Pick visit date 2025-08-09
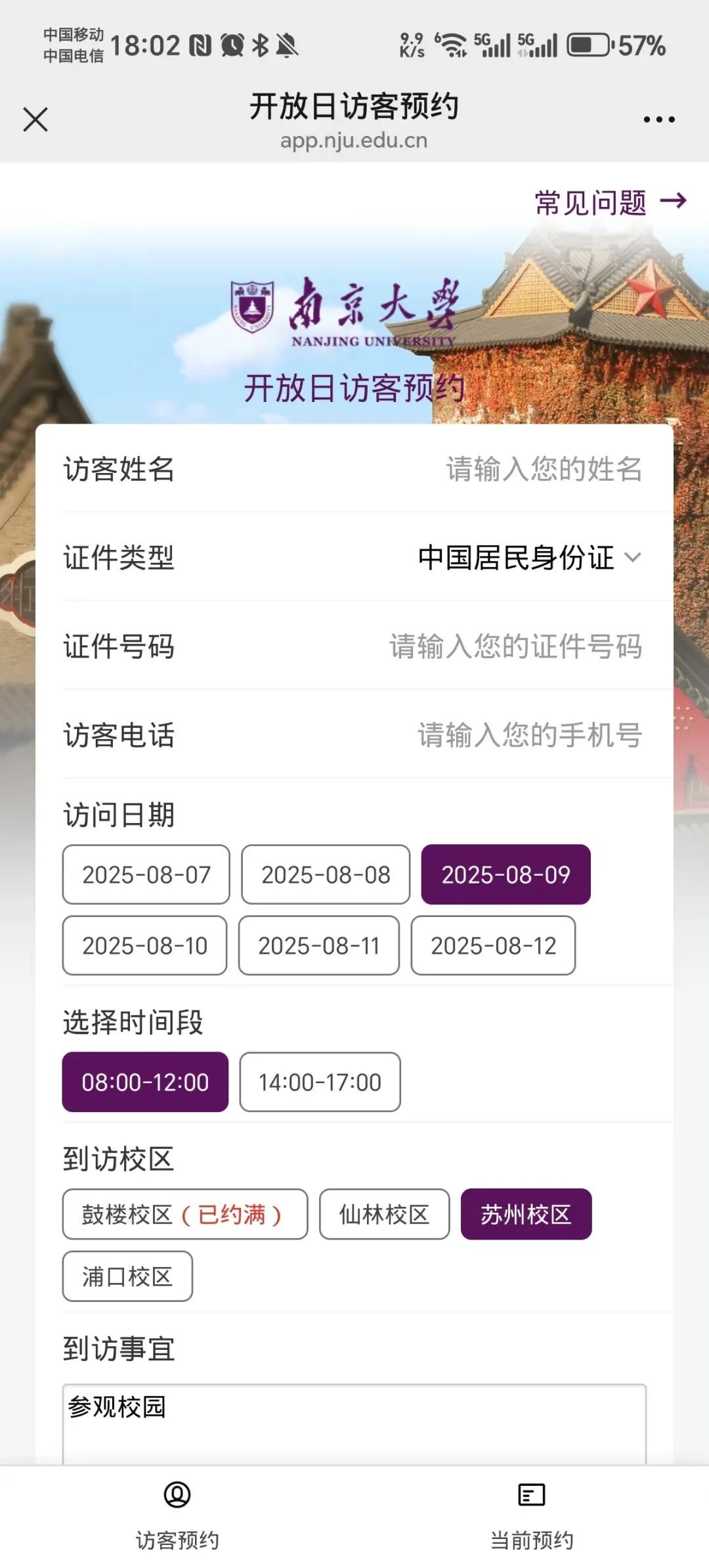This screenshot has width=709, height=1568. [505, 874]
